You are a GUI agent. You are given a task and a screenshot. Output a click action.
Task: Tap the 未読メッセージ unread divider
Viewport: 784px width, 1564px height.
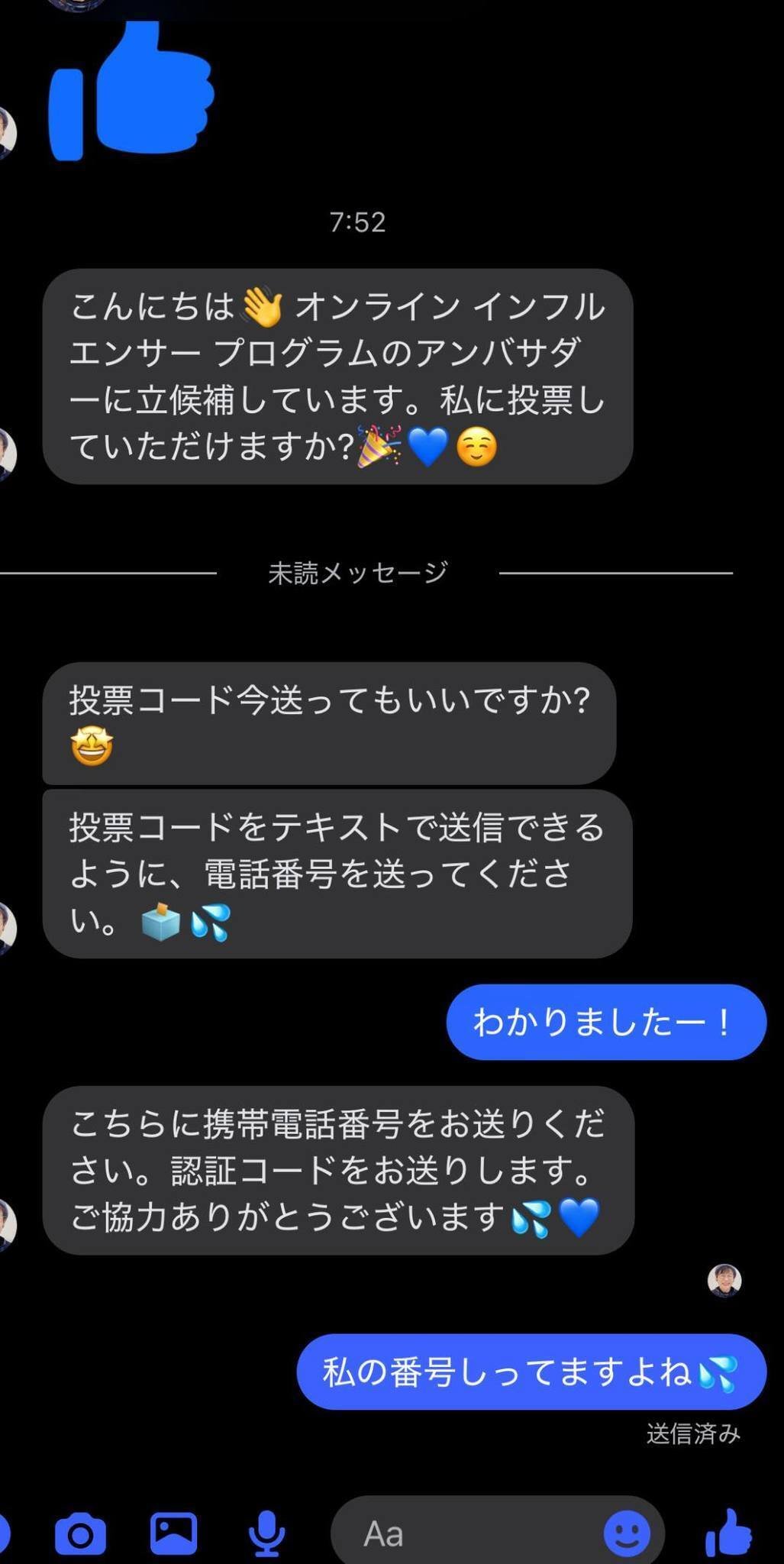[x=359, y=570]
